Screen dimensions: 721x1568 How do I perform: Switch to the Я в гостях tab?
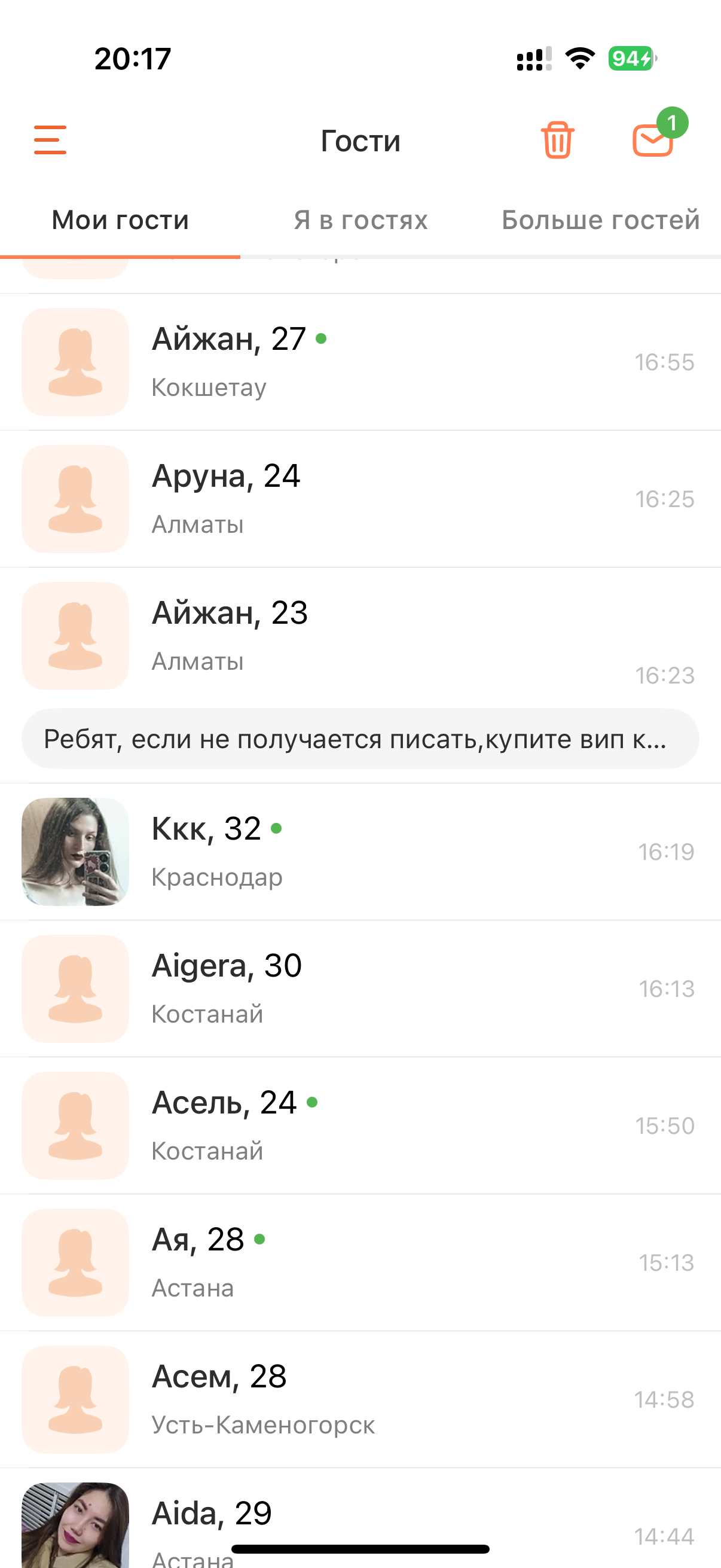pos(360,220)
